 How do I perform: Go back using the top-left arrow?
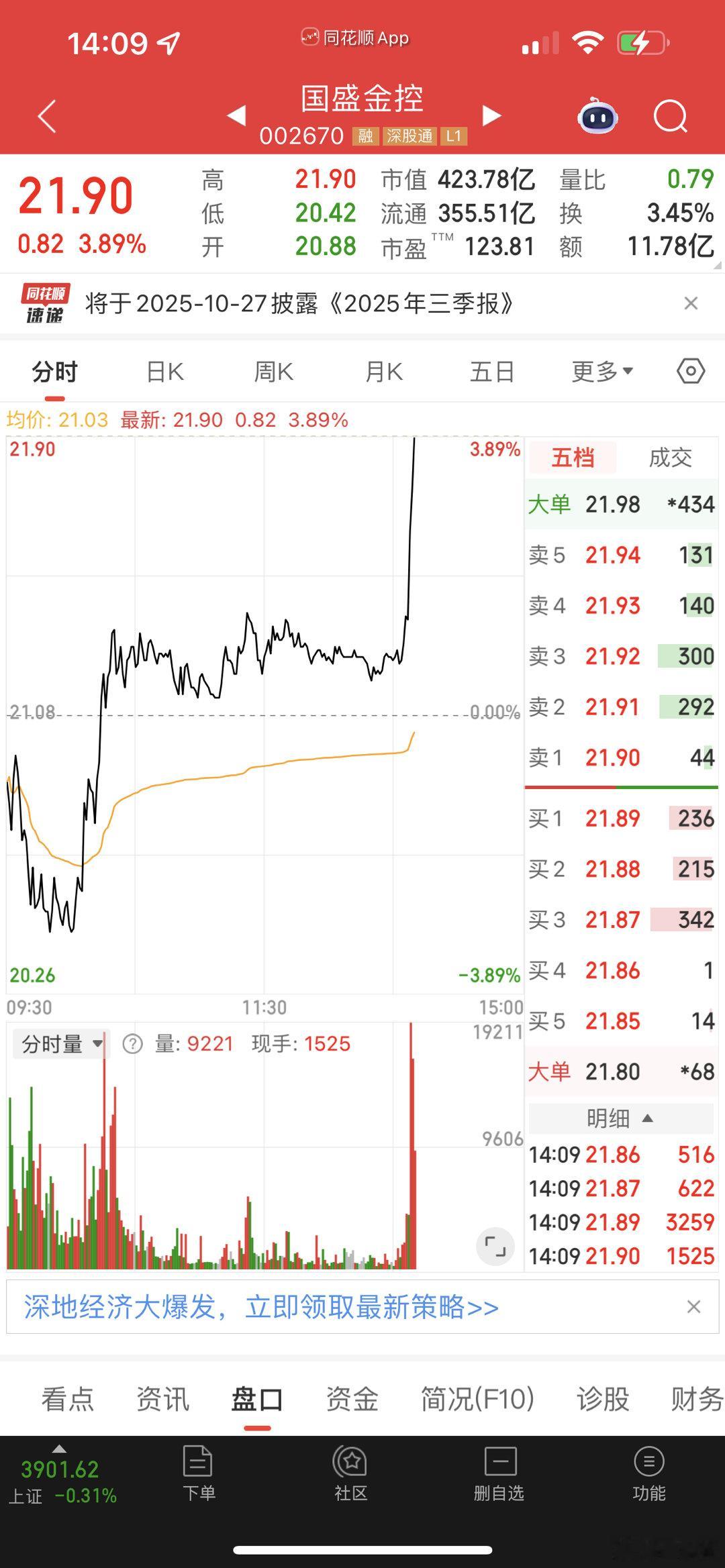point(47,117)
